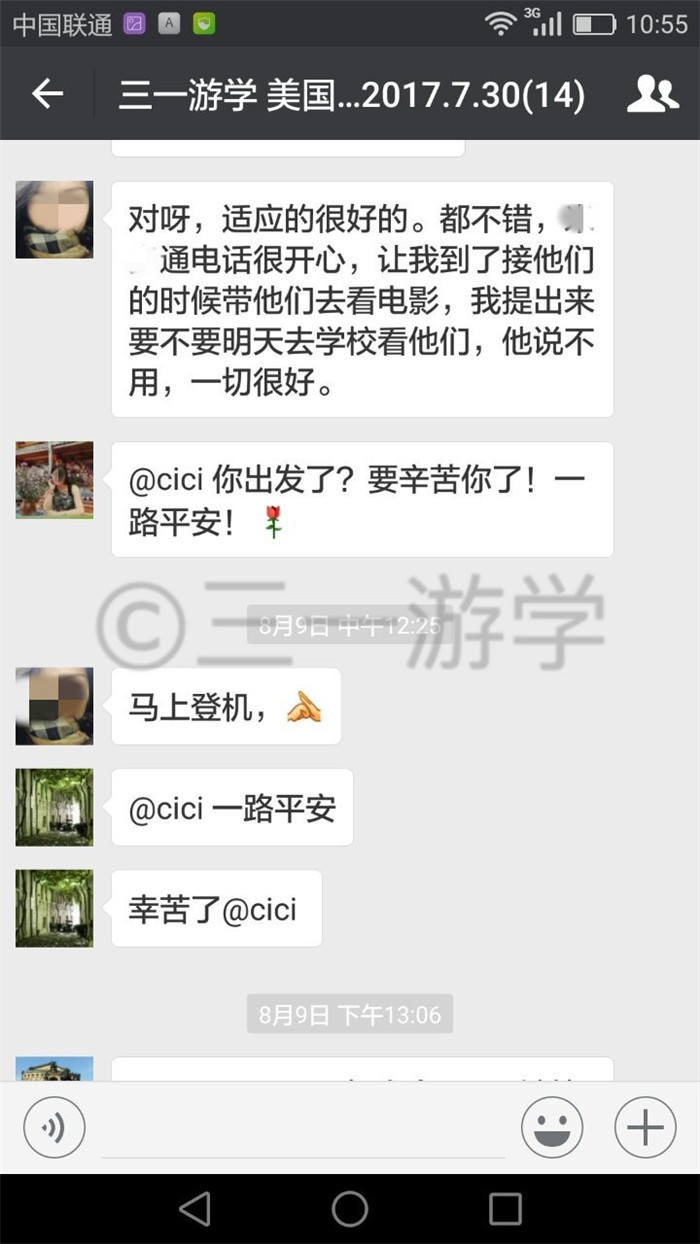700x1244 pixels.
Task: Go to Android home screen
Action: 350,1208
